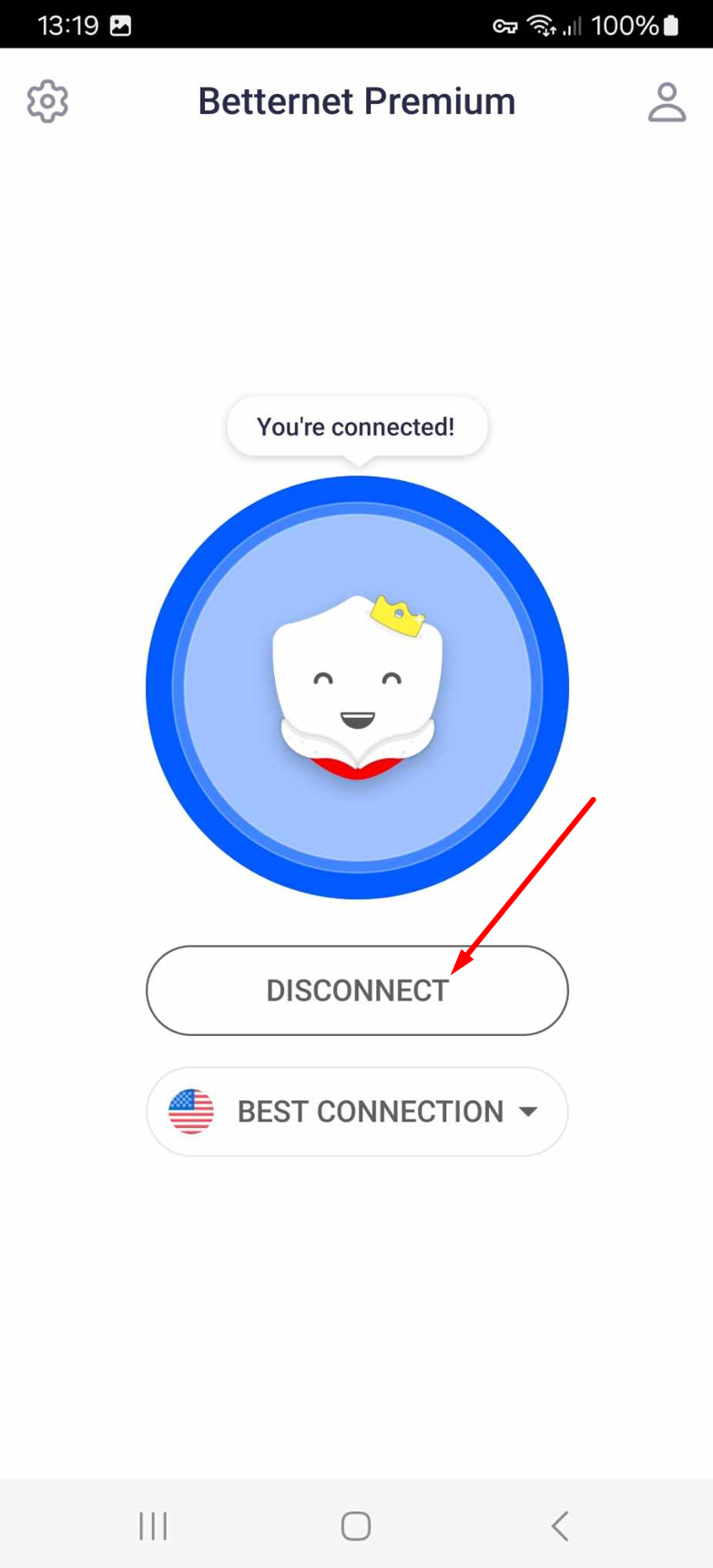Open recent apps from the navigation bar
Image resolution: width=713 pixels, height=1568 pixels.
(153, 1526)
